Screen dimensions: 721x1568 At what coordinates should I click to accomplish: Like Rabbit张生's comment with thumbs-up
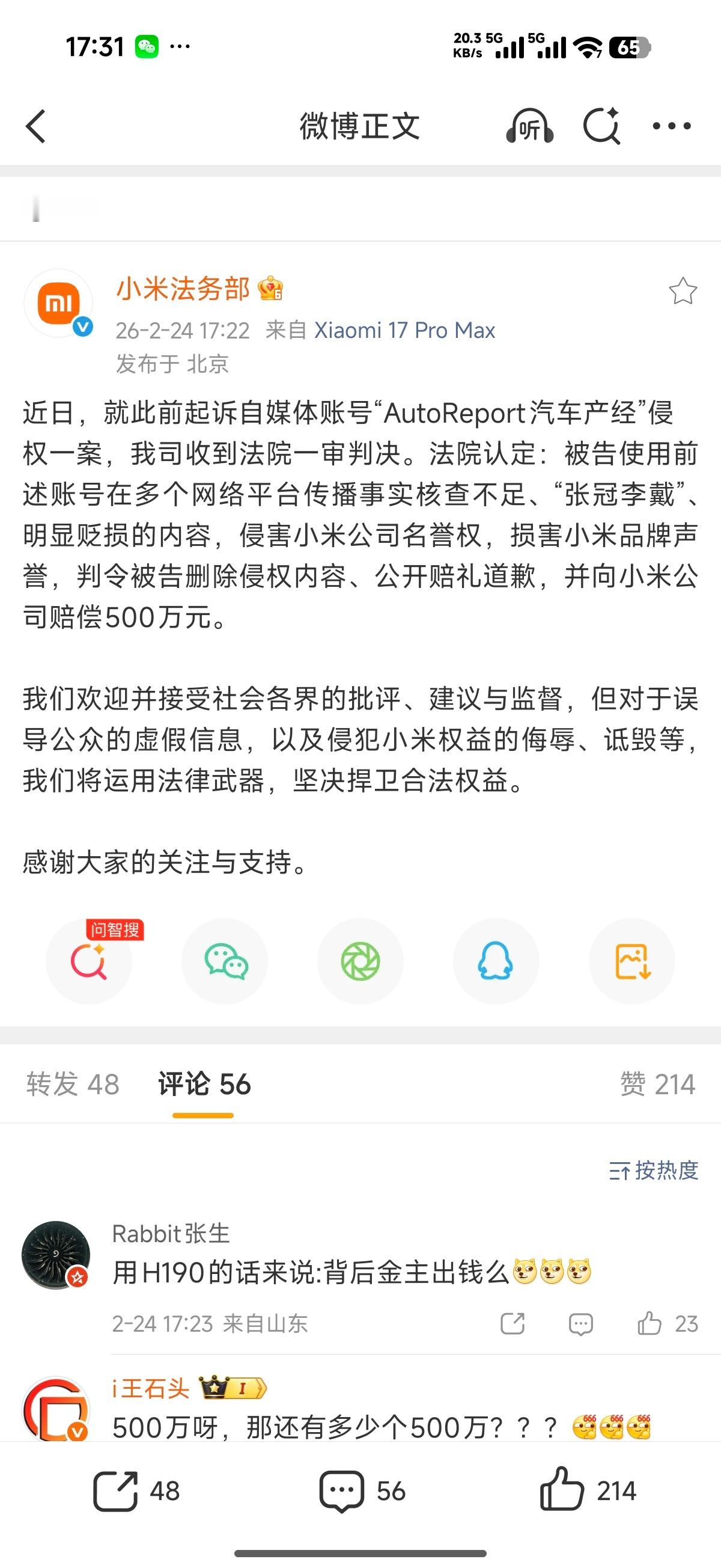coord(653,1322)
